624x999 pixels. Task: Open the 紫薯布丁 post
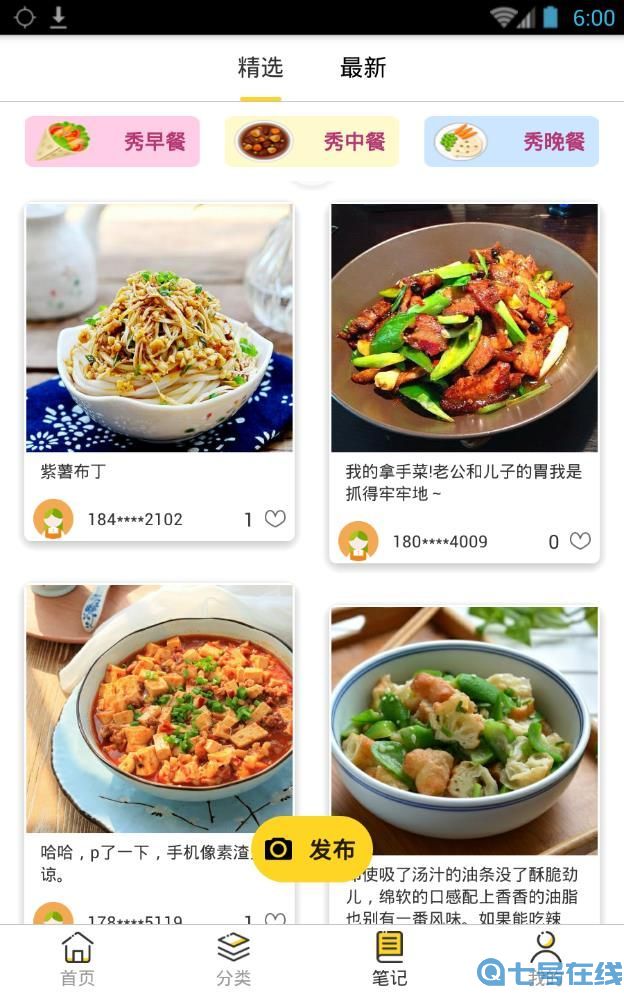tap(160, 328)
